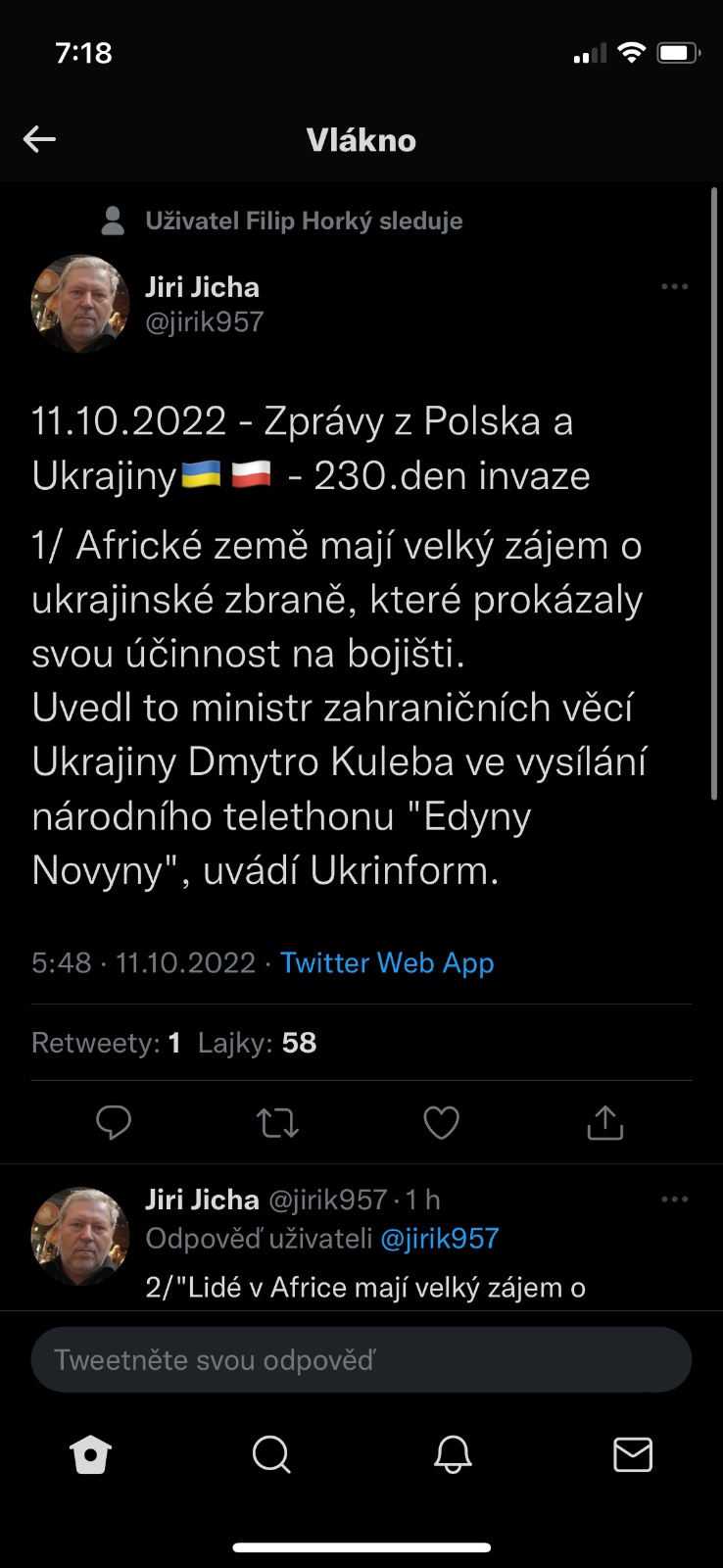
Task: Retweet the main tweet
Action: click(277, 1123)
